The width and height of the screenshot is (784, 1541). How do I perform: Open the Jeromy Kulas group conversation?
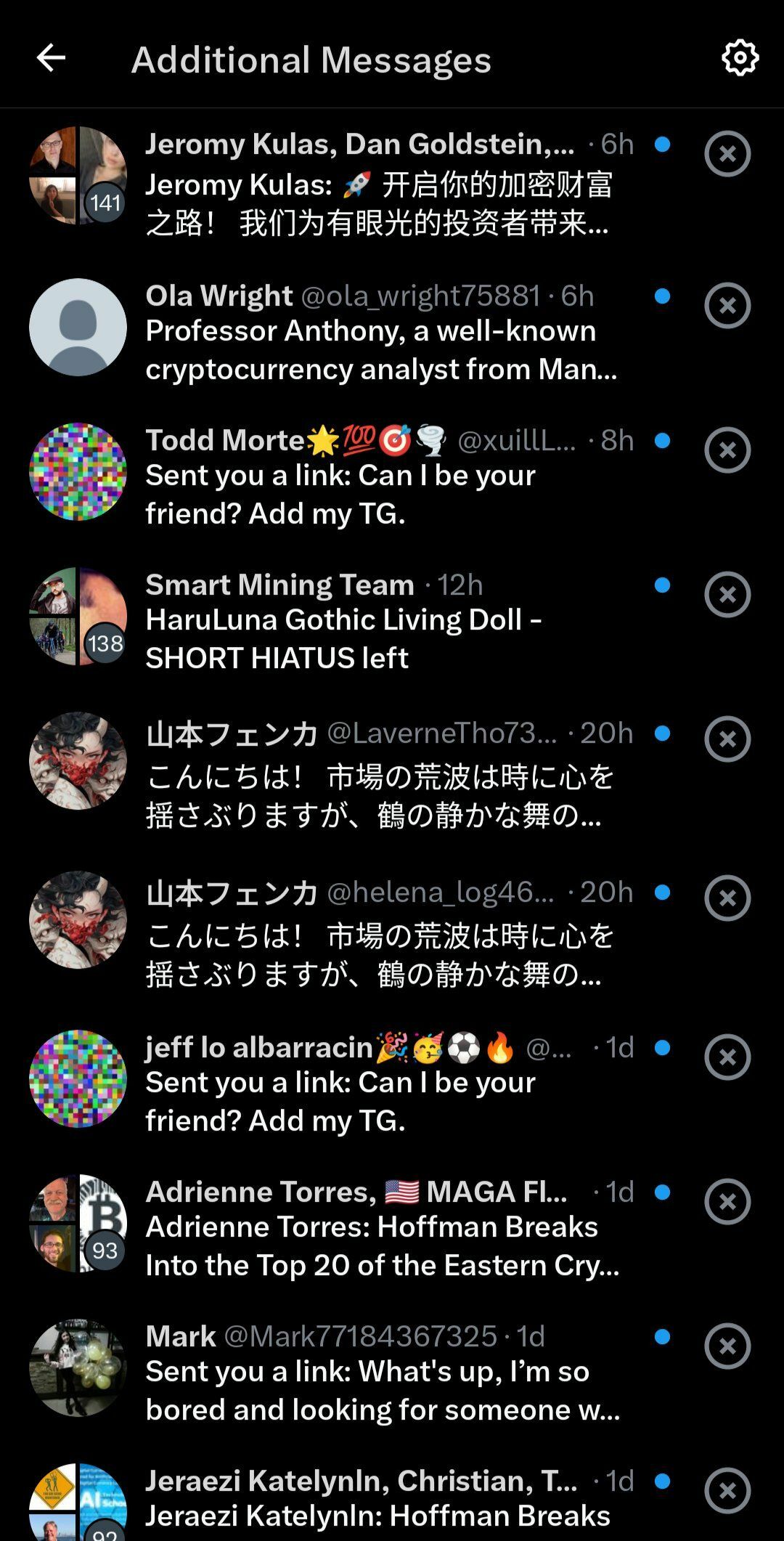[392, 184]
